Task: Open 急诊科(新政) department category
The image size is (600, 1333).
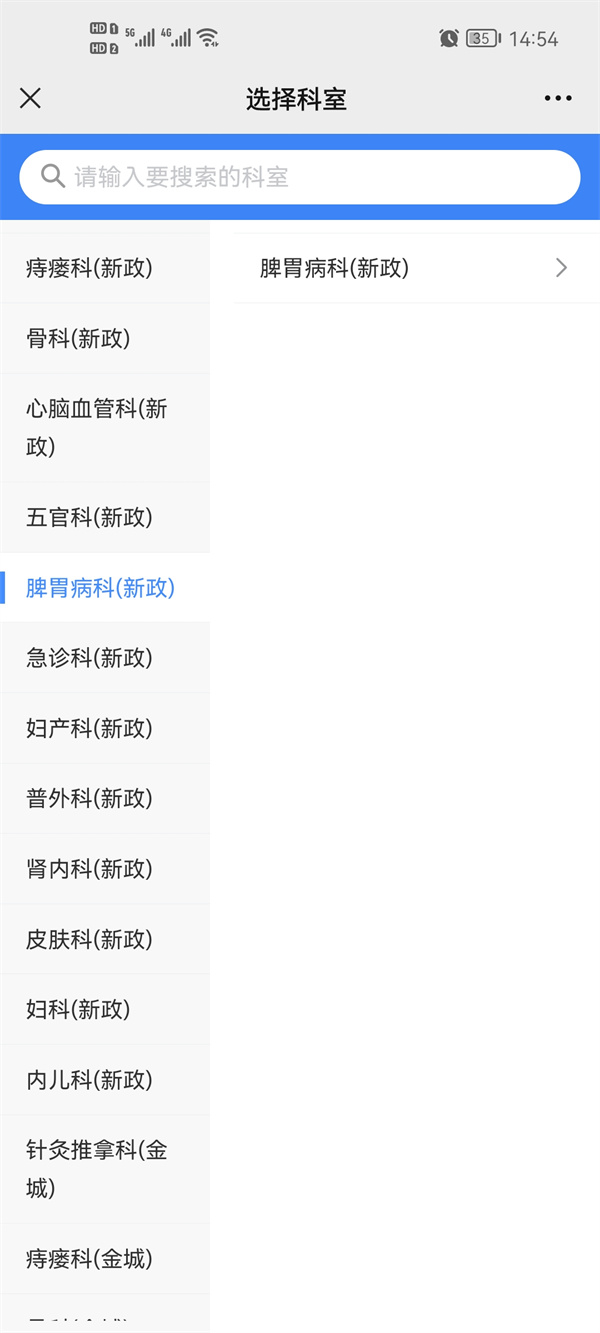Action: coord(104,657)
